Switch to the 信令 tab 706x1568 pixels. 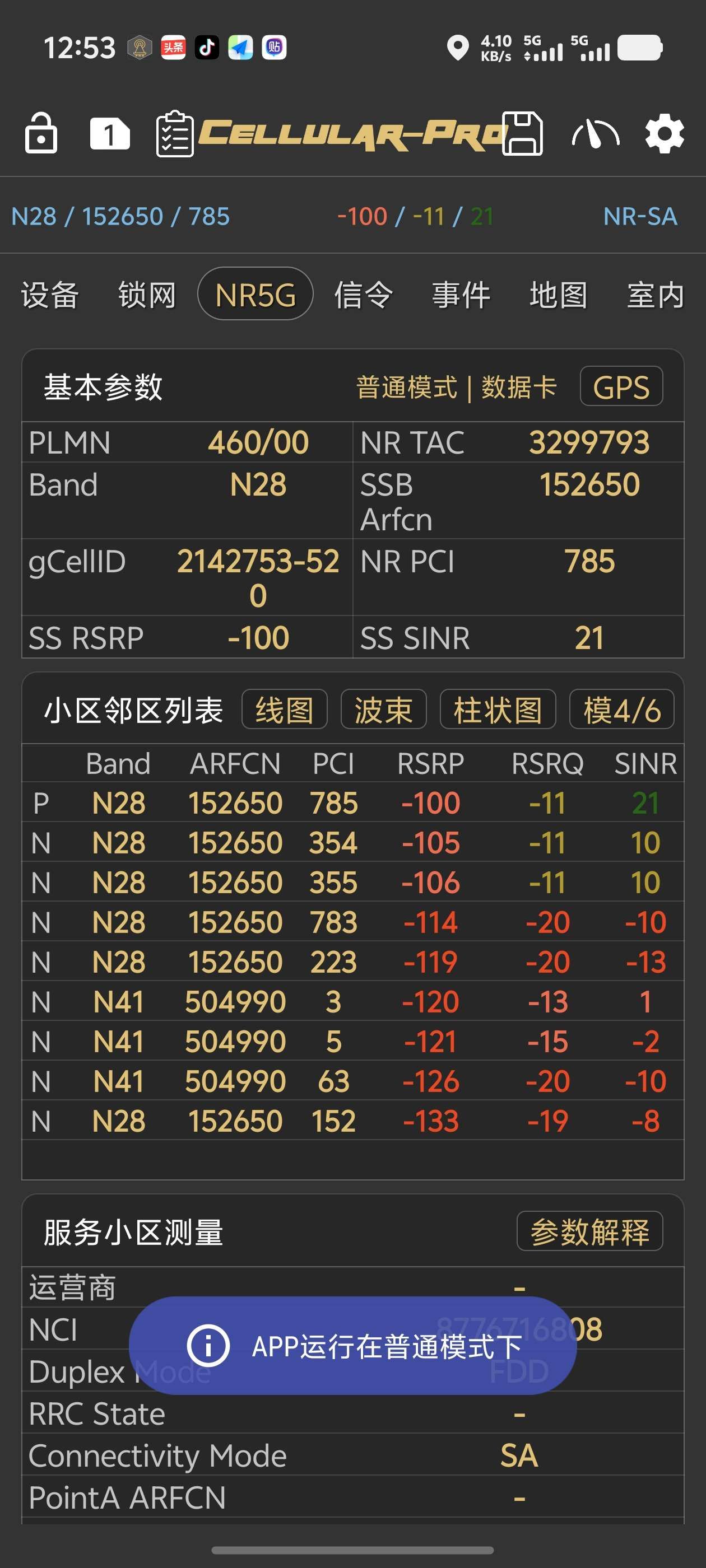(x=364, y=295)
